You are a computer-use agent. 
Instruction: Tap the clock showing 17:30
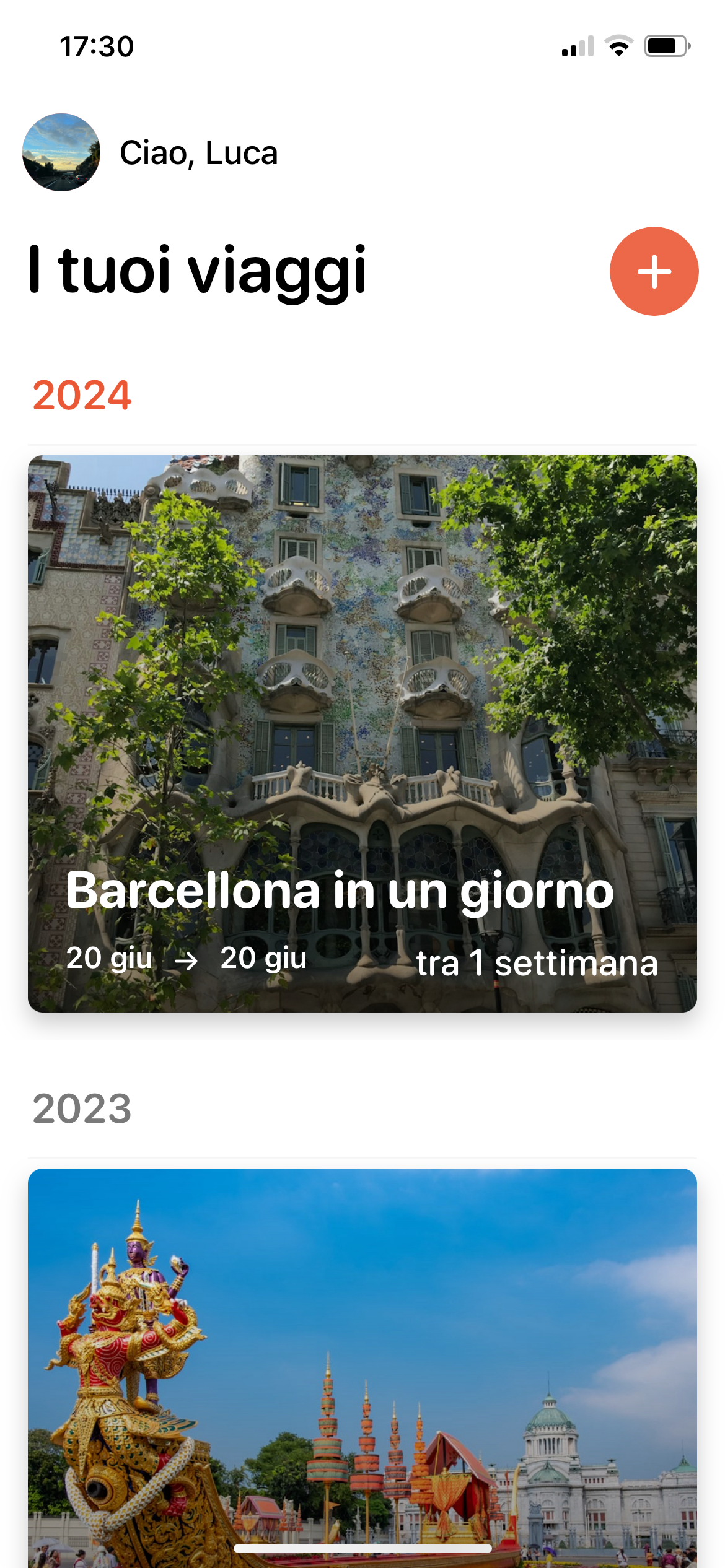click(x=96, y=45)
